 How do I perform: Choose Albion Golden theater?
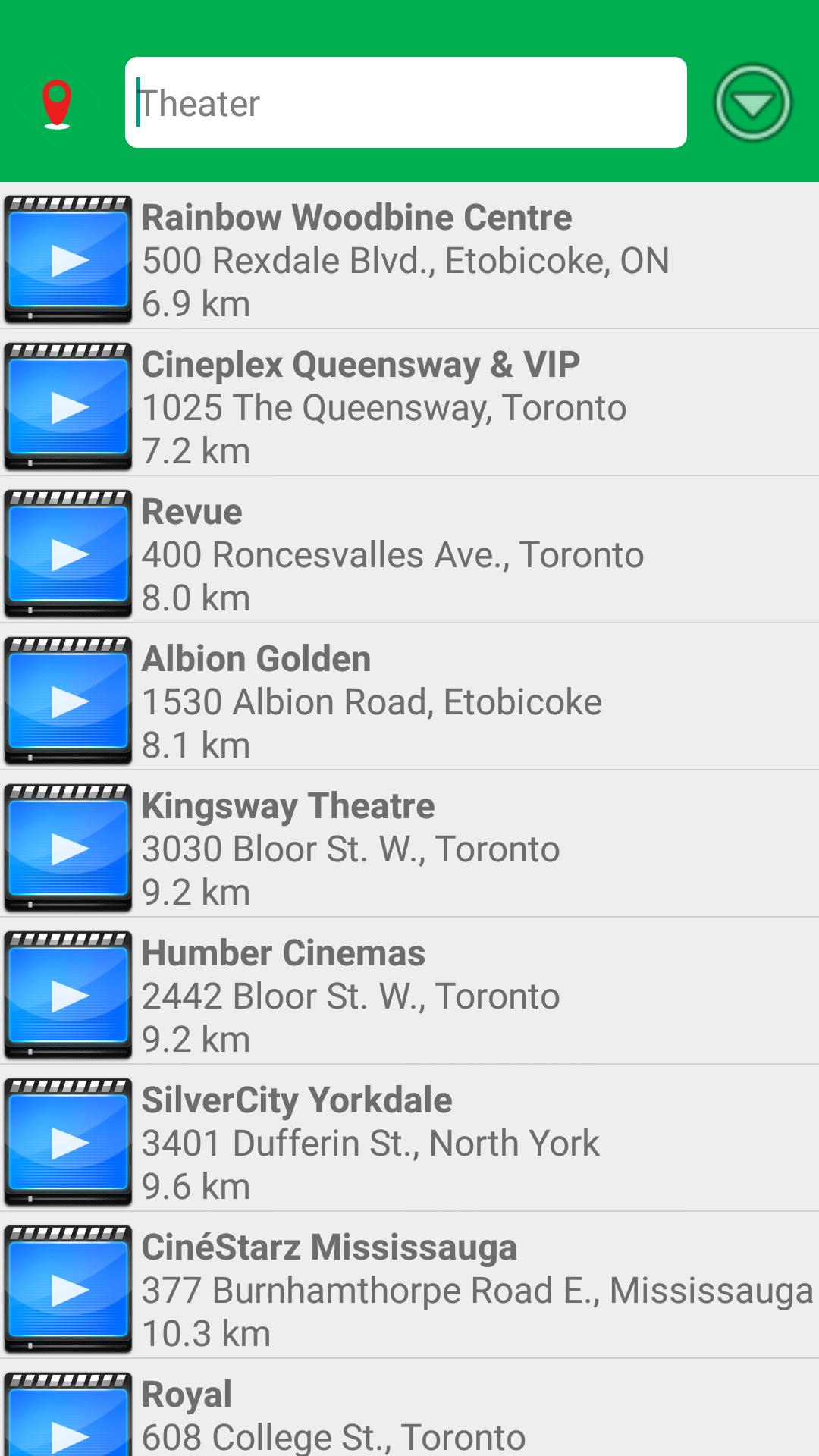[409, 701]
